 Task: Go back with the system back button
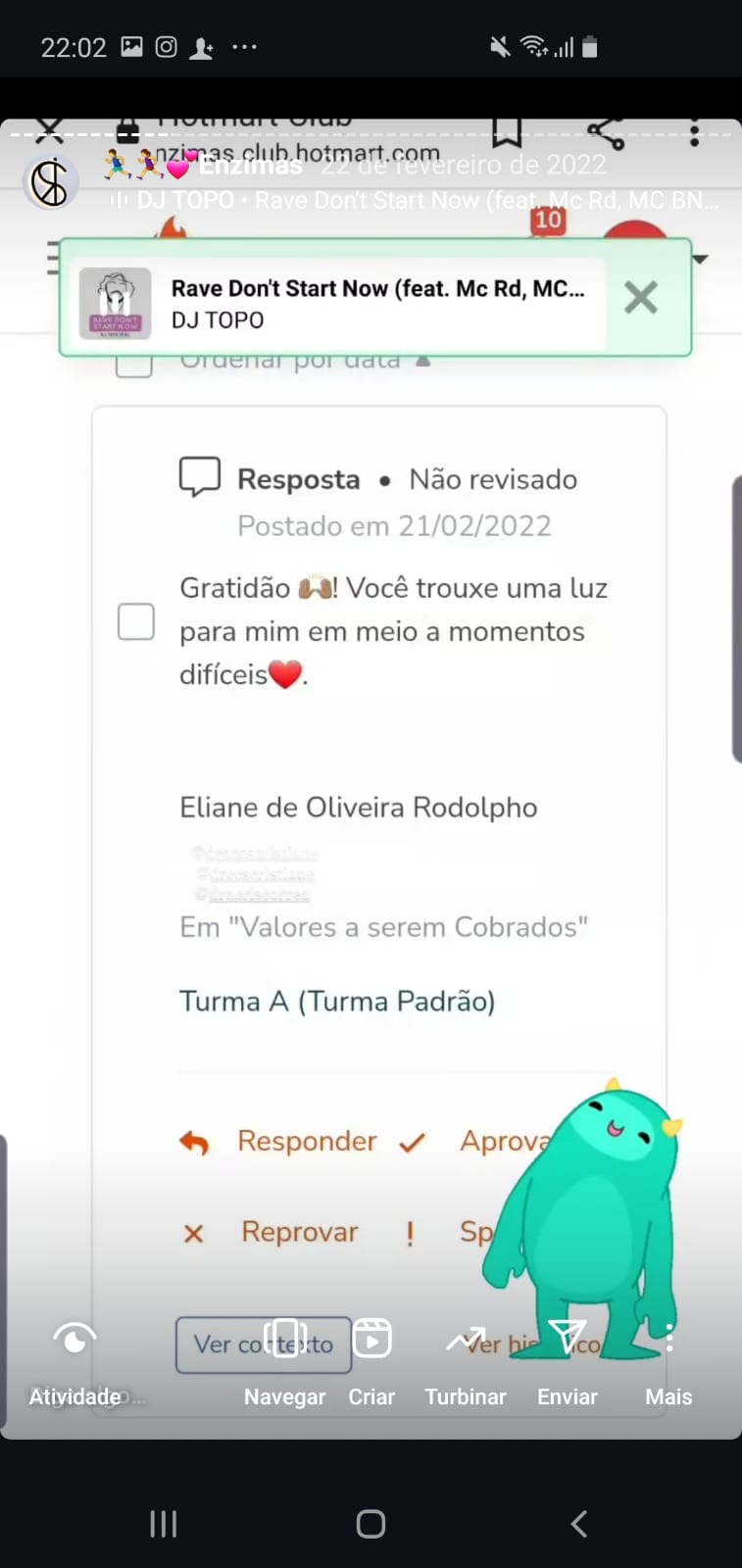(x=579, y=1523)
